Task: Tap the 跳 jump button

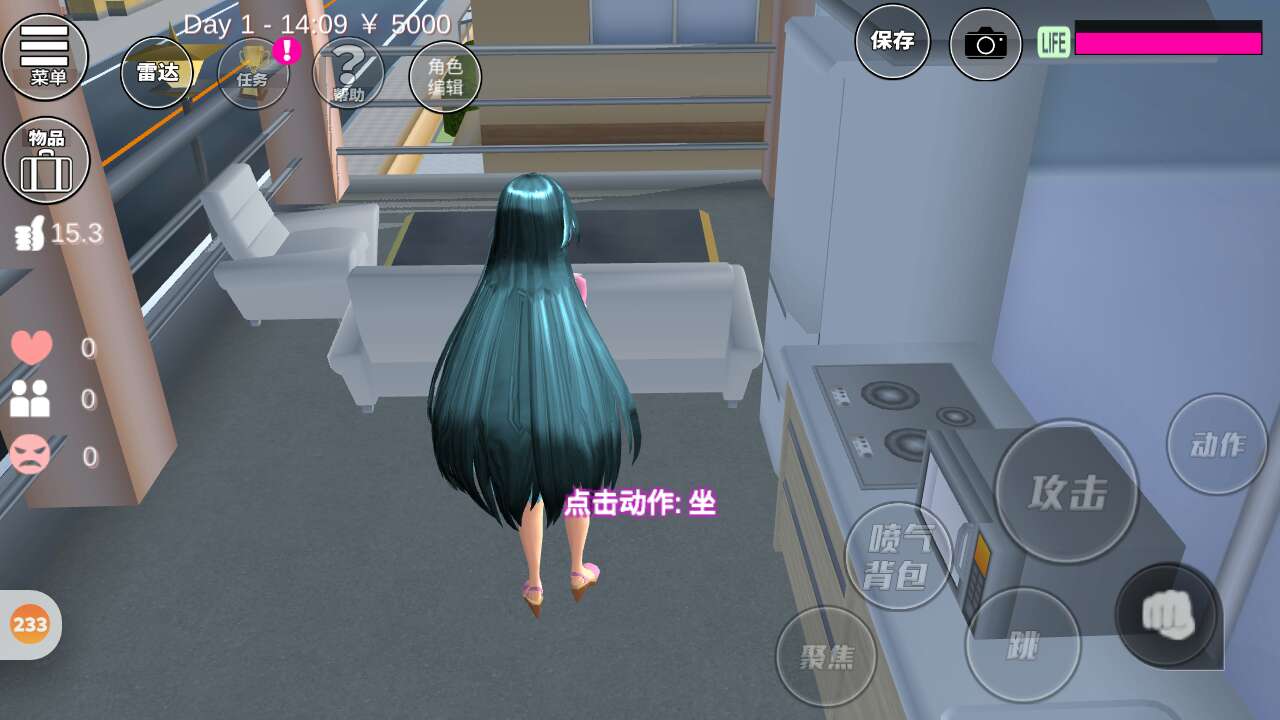Action: [1022, 645]
